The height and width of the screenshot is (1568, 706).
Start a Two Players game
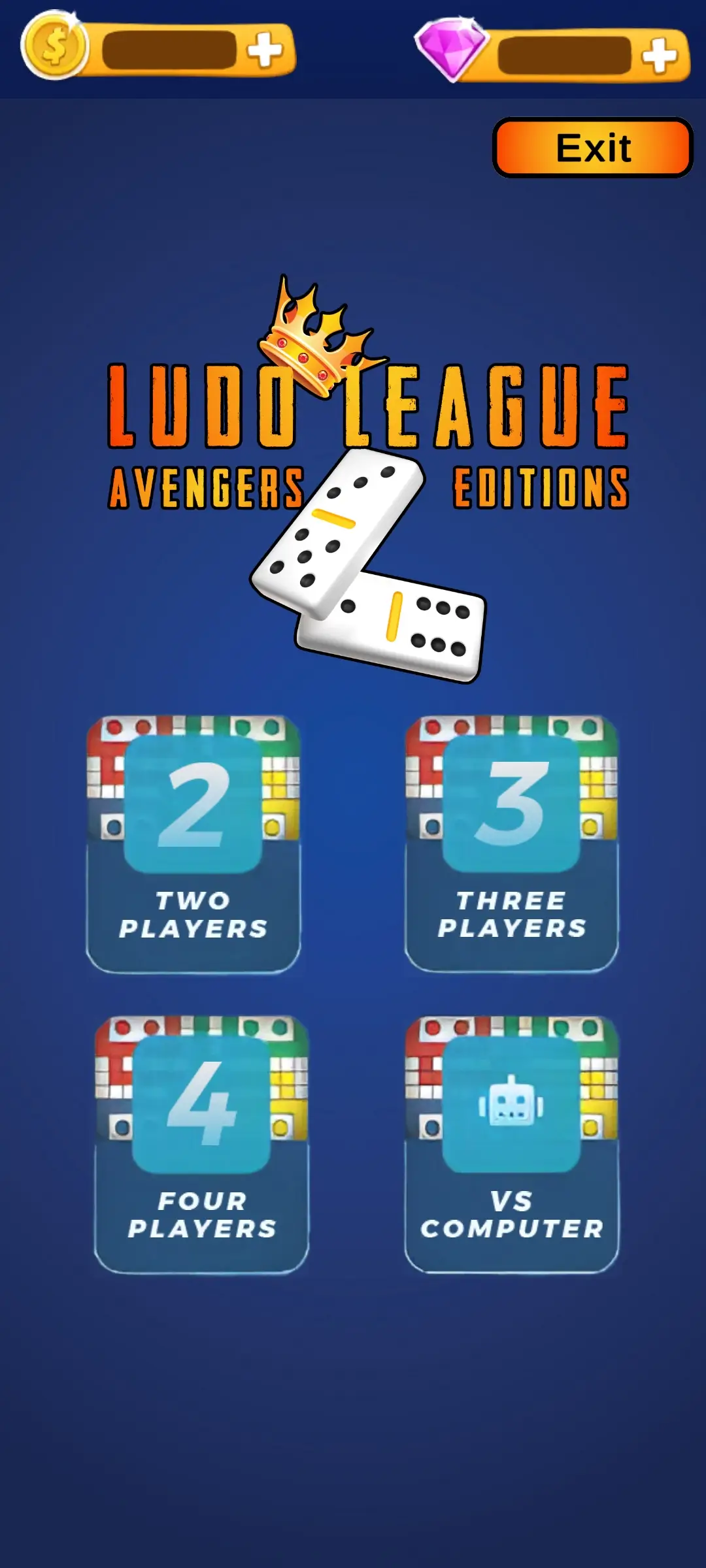pos(193,844)
